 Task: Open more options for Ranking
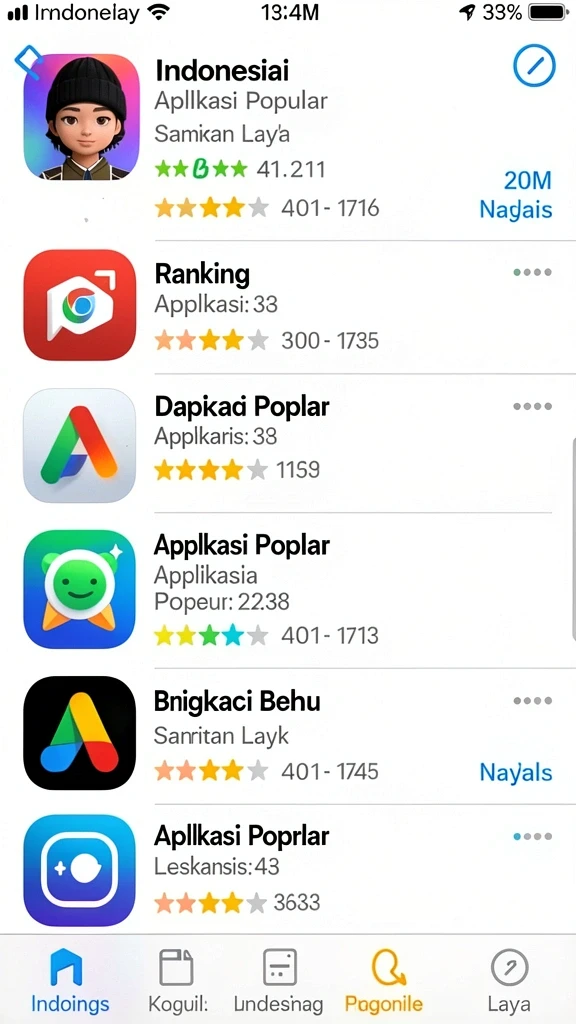tap(532, 272)
